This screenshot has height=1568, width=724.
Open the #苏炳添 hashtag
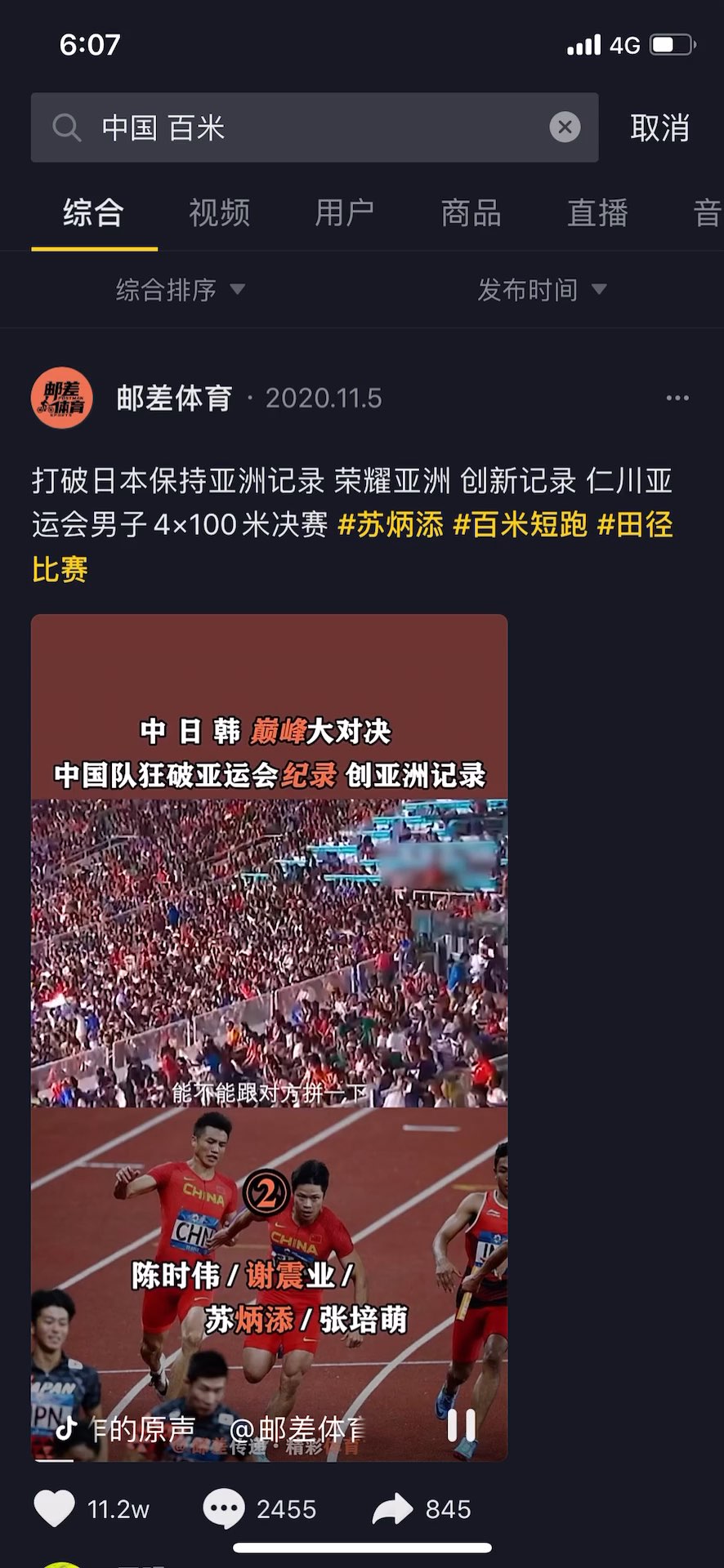click(x=391, y=524)
